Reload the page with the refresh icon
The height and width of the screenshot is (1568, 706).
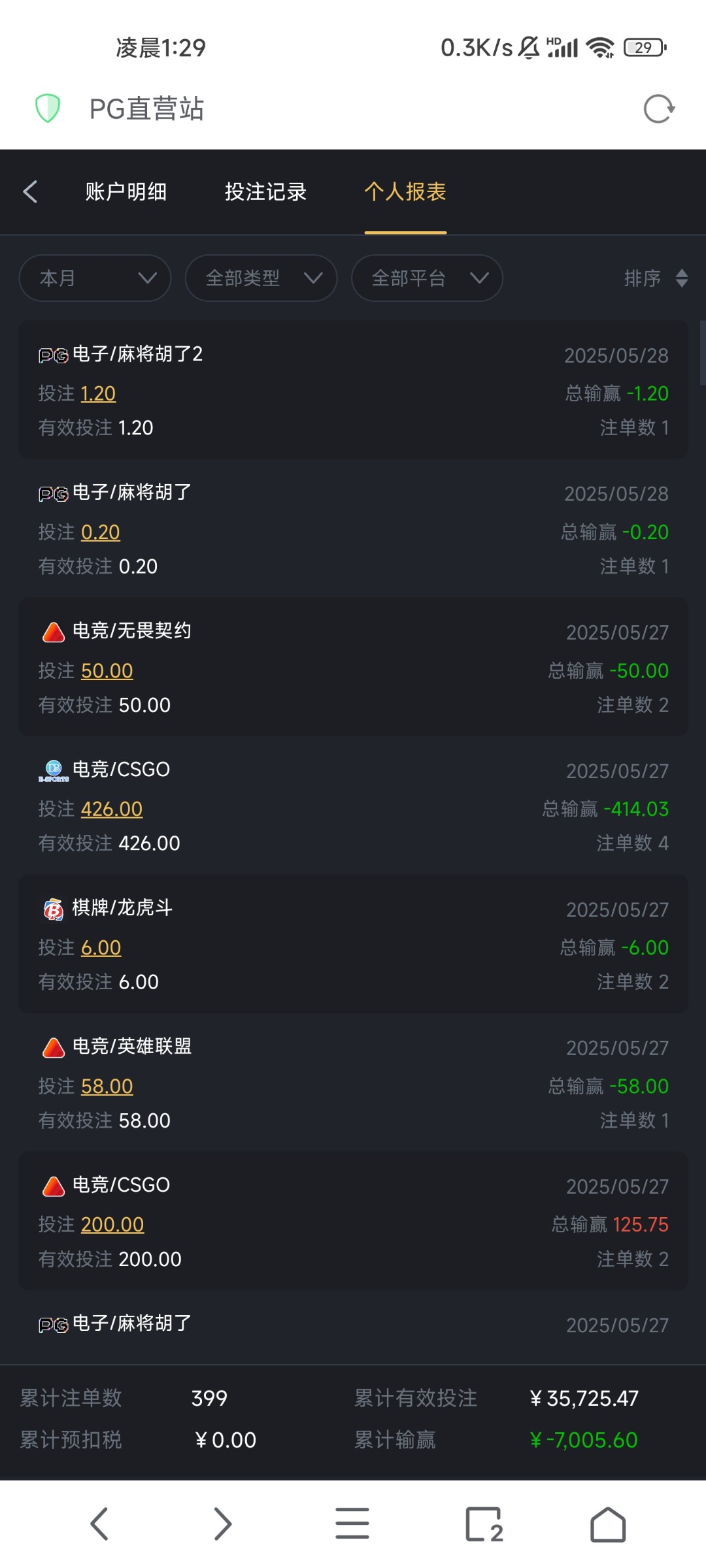pyautogui.click(x=658, y=109)
